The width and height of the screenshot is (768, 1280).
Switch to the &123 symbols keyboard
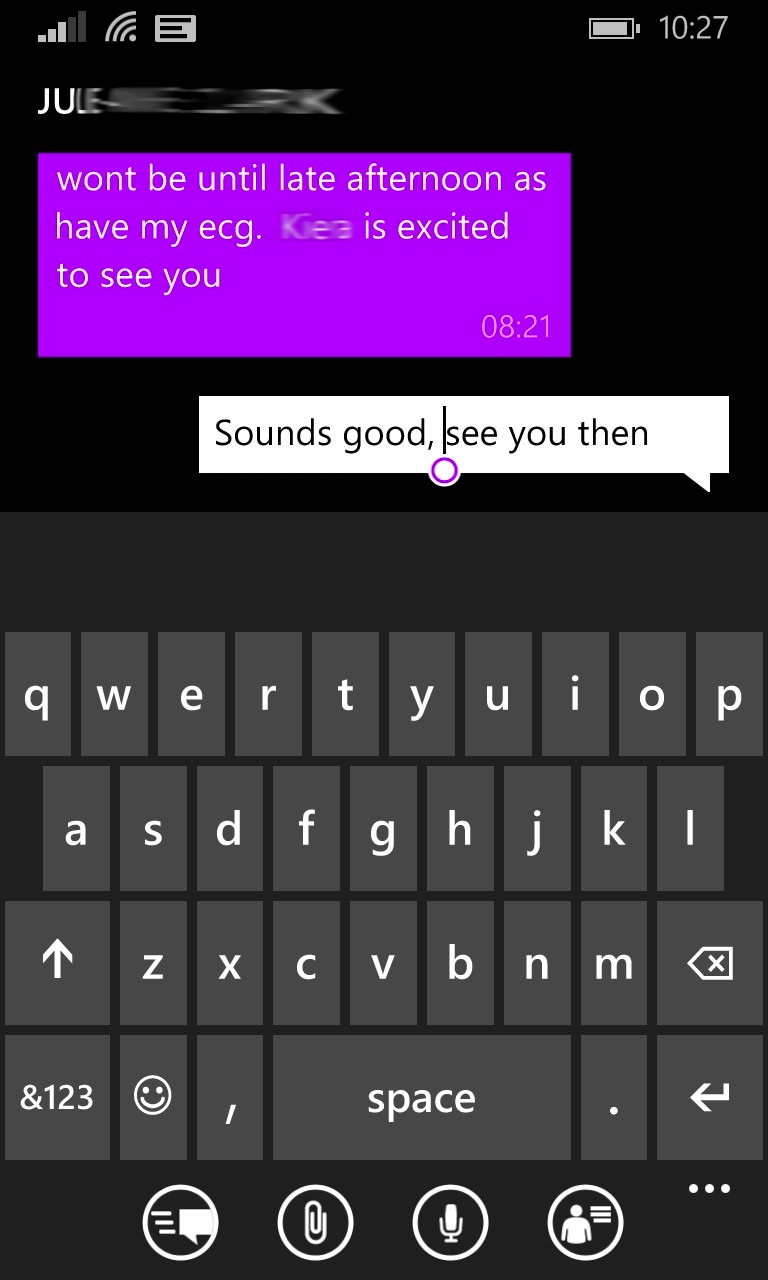click(x=57, y=1097)
